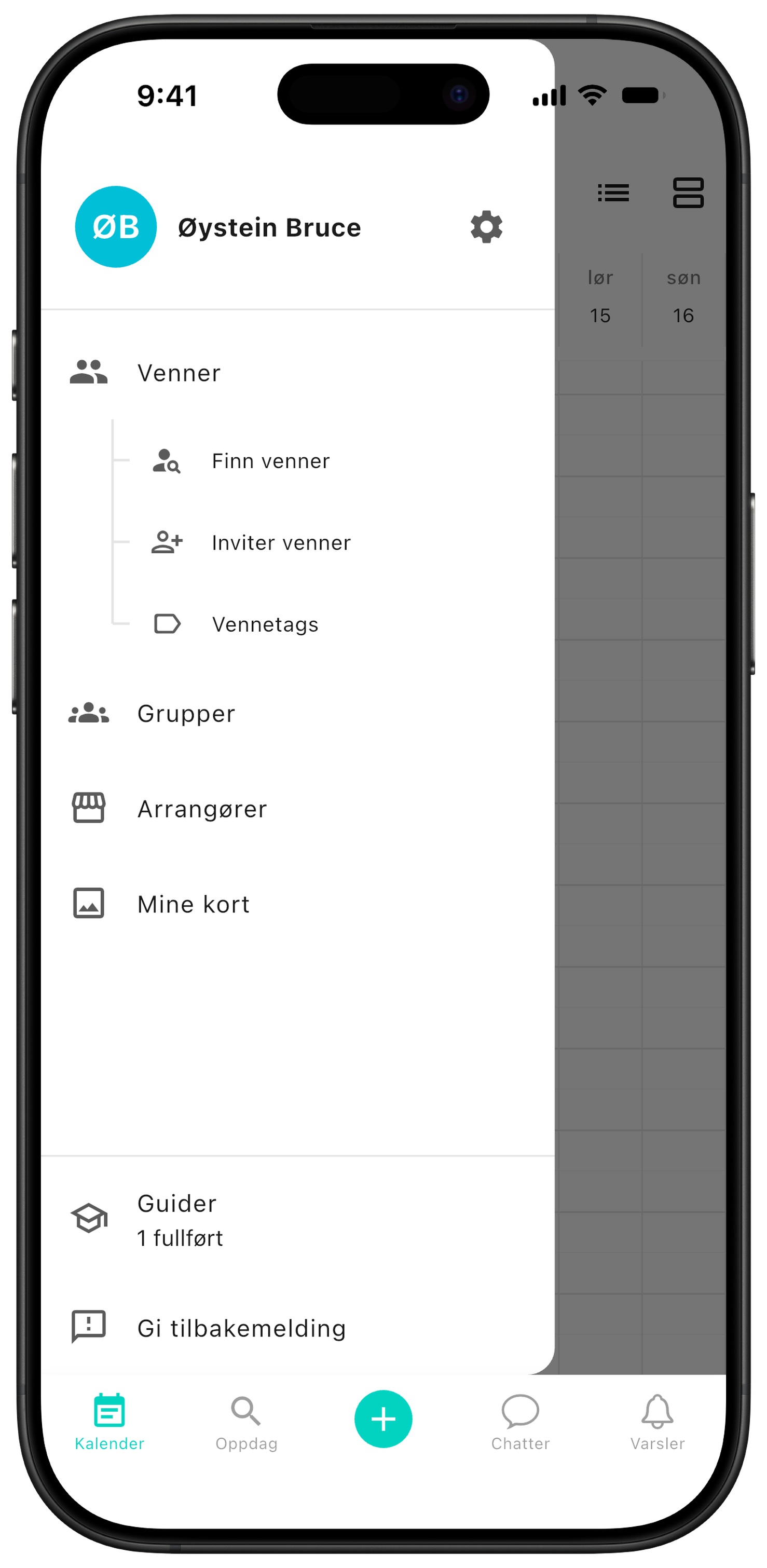Open the Chatter tab
The width and height of the screenshot is (767, 1568).
point(521,1422)
